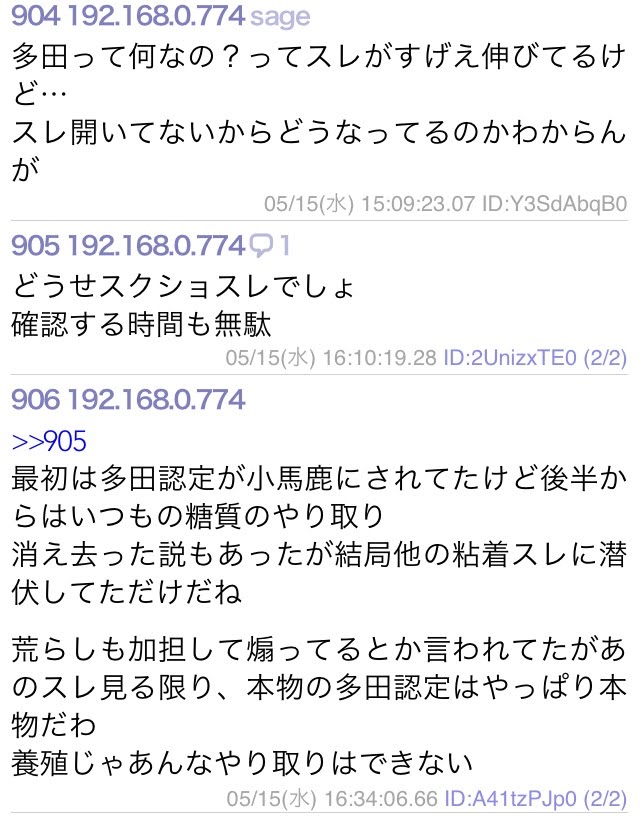Image resolution: width=640 pixels, height=818 pixels.
Task: Open the post 906 header menu
Action: [x=128, y=400]
